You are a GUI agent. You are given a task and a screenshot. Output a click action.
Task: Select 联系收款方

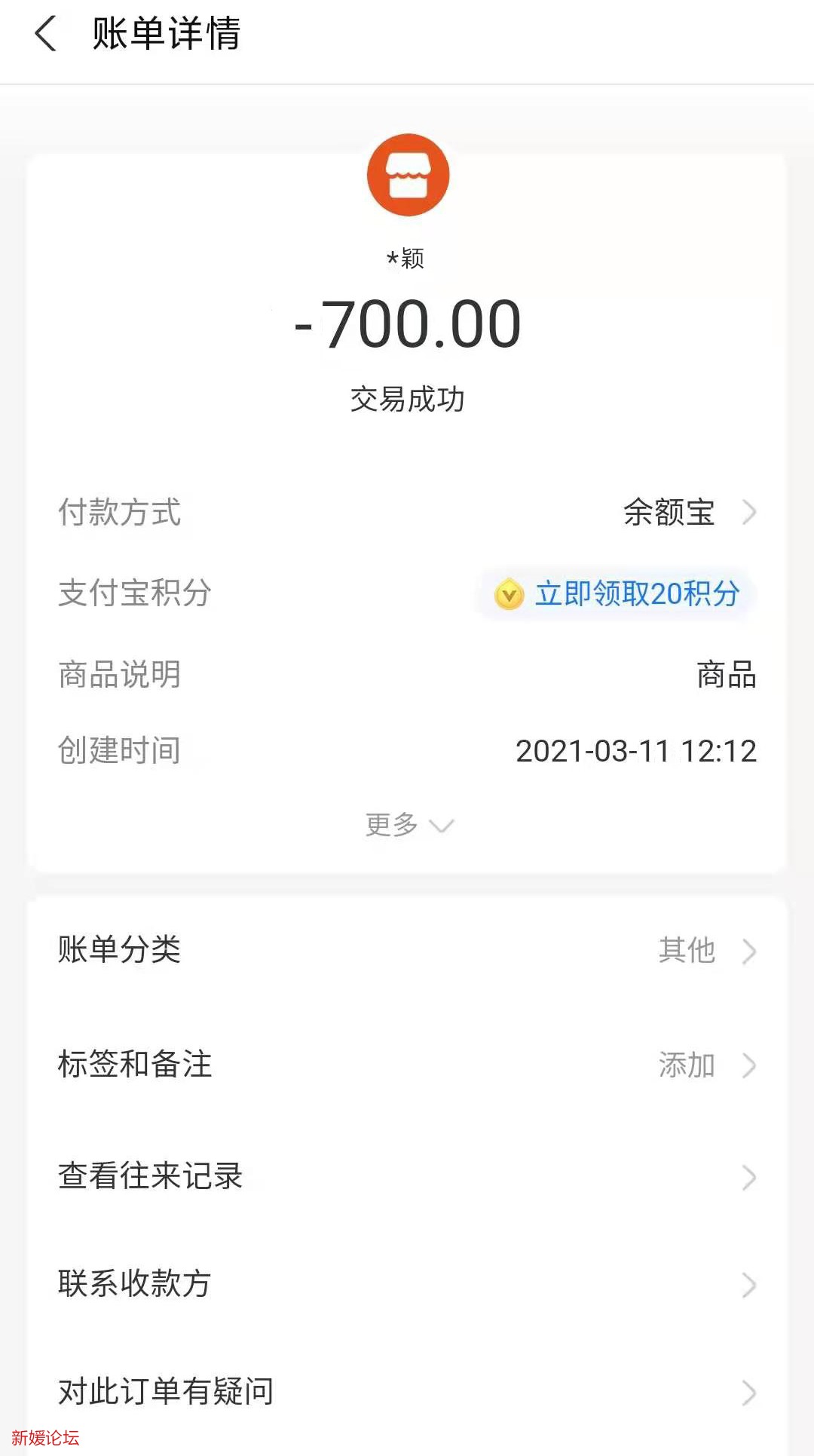coord(407,1284)
